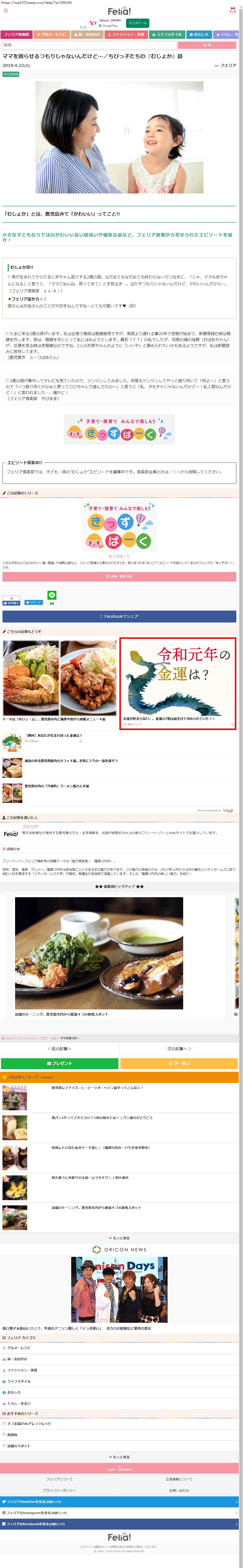The width and height of the screenshot is (243, 1568).
Task: View the series article list button
Action: pos(119,576)
